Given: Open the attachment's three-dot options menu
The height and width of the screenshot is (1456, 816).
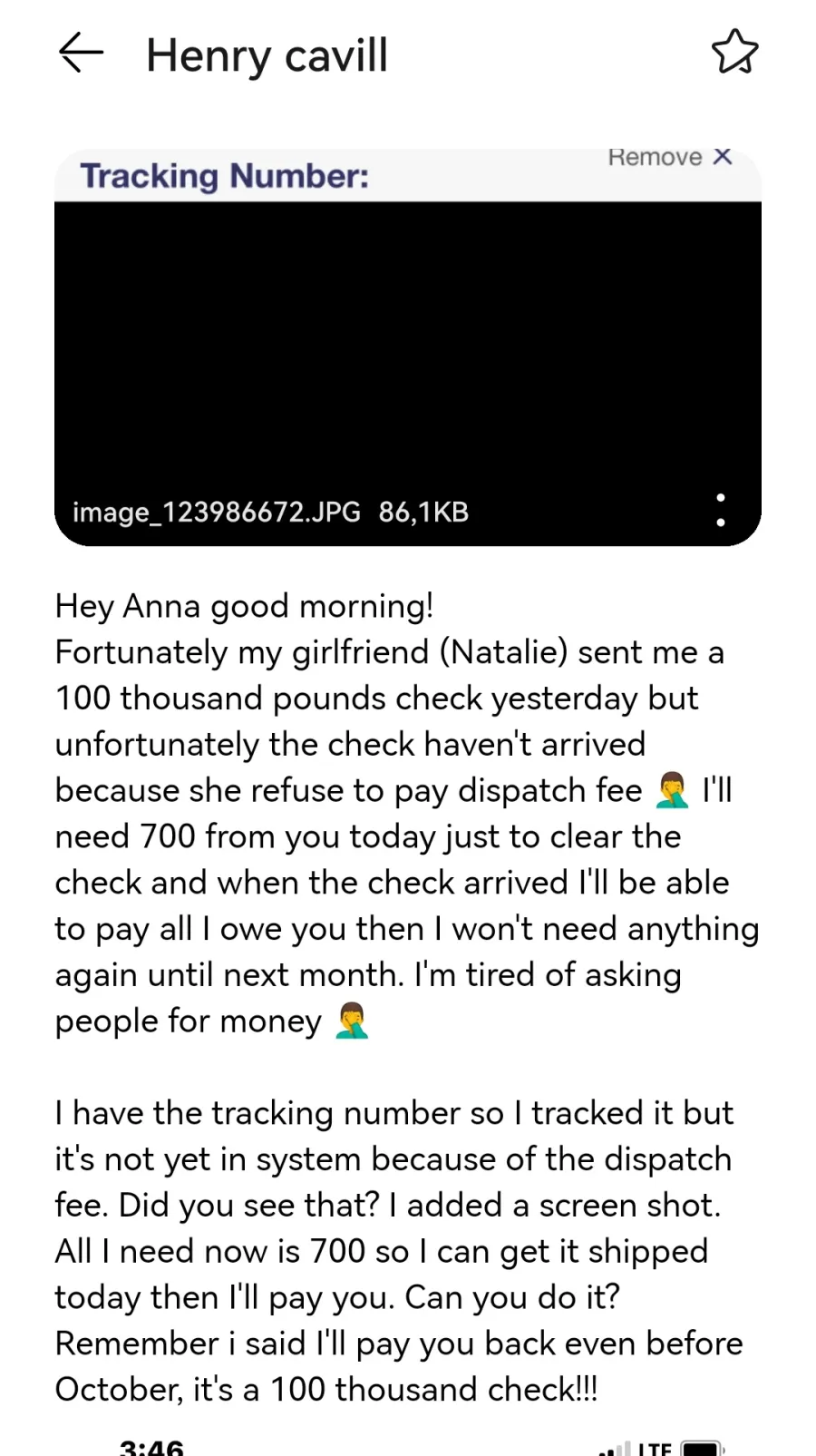Looking at the screenshot, I should click(721, 511).
